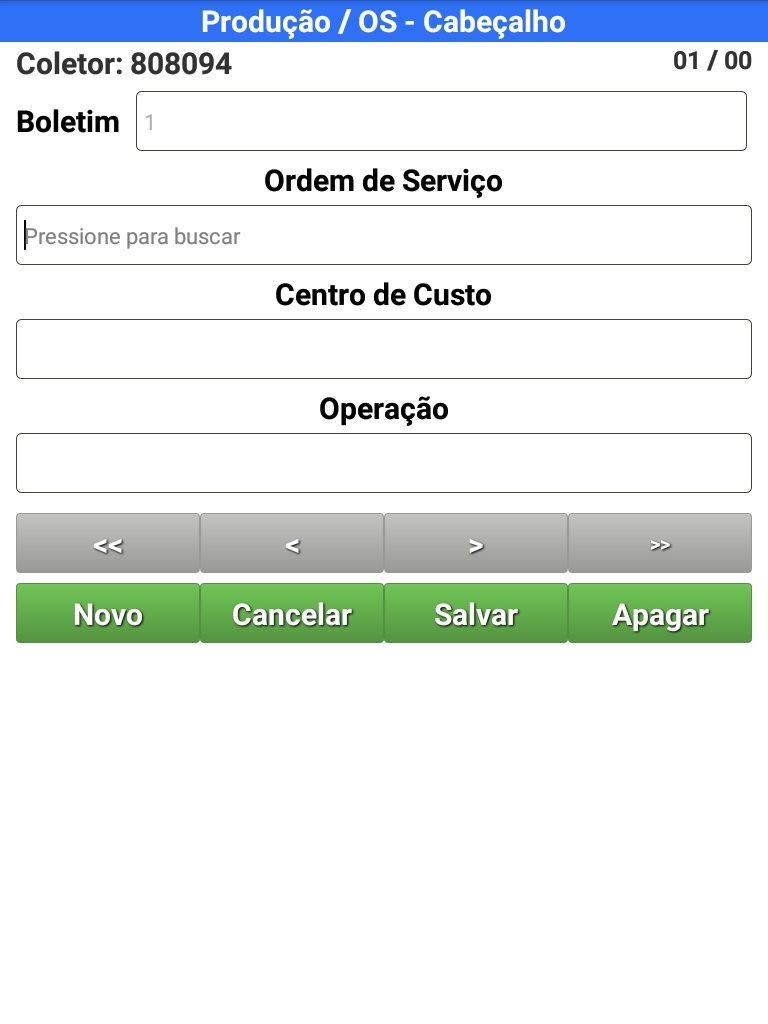
Task: Jump to the first record (<<)
Action: coord(108,543)
